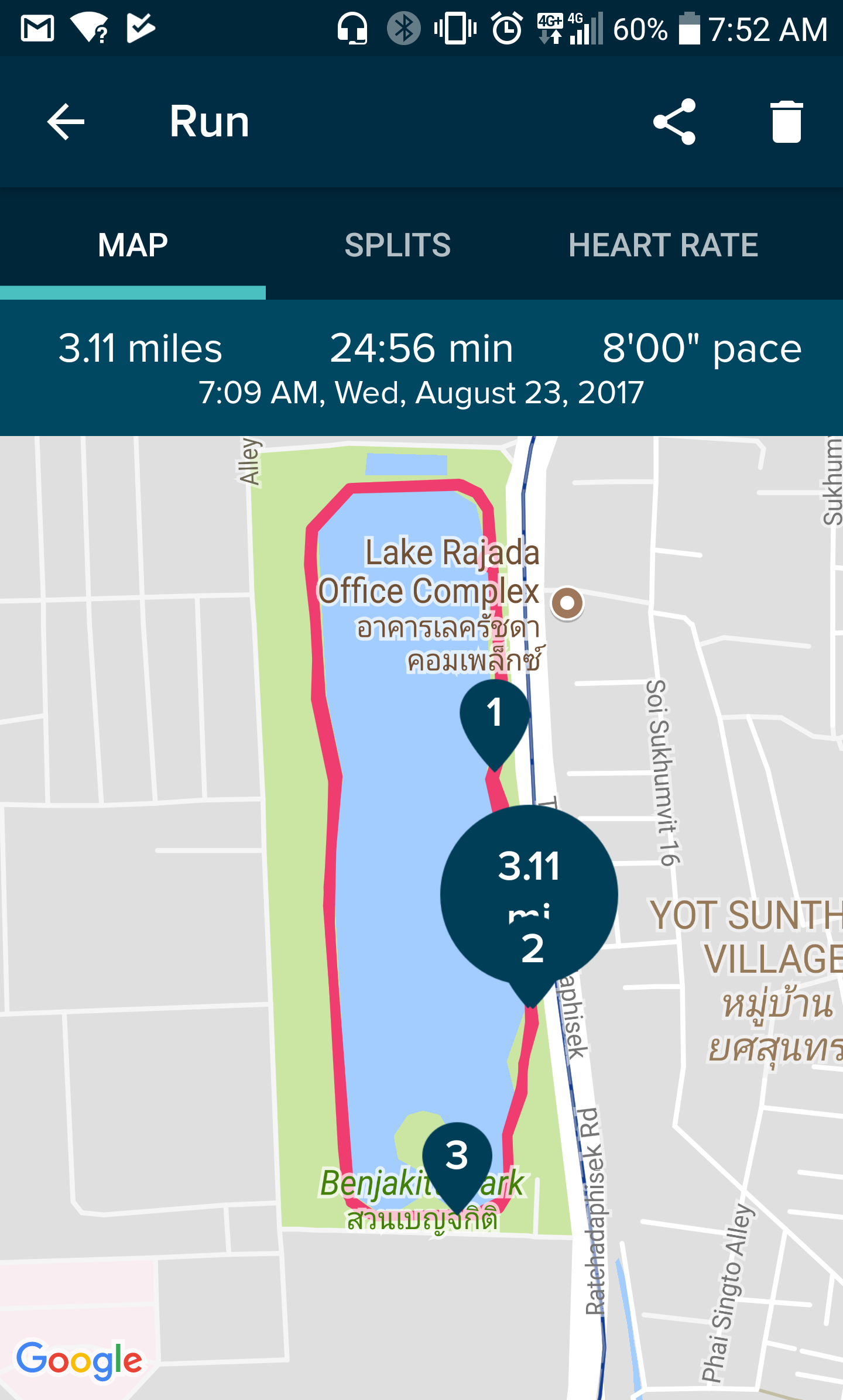Viewport: 843px width, 1400px height.
Task: Open the Heart Rate tab
Action: tap(663, 245)
